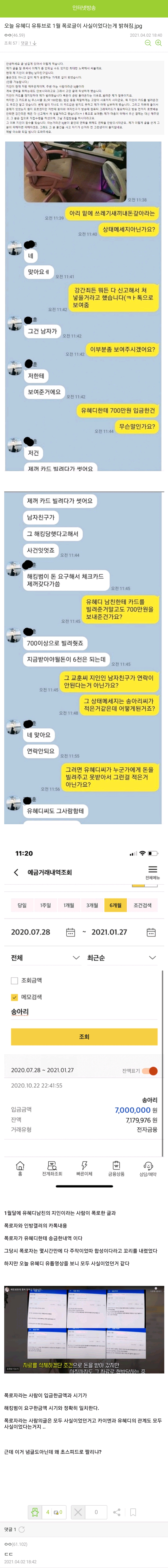
Task: Downvote this post with the X button
Action: [x=77, y=1495]
